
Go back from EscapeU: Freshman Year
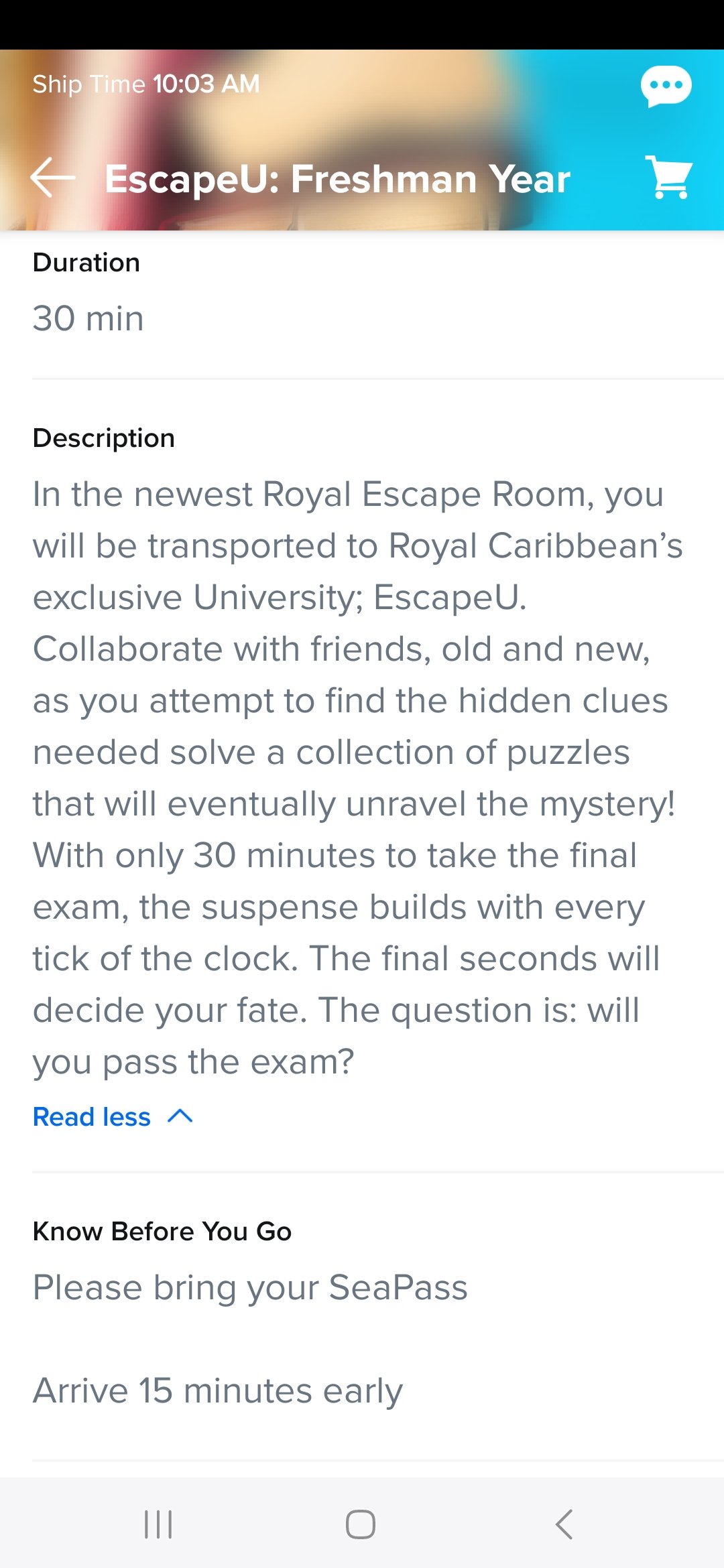click(52, 178)
